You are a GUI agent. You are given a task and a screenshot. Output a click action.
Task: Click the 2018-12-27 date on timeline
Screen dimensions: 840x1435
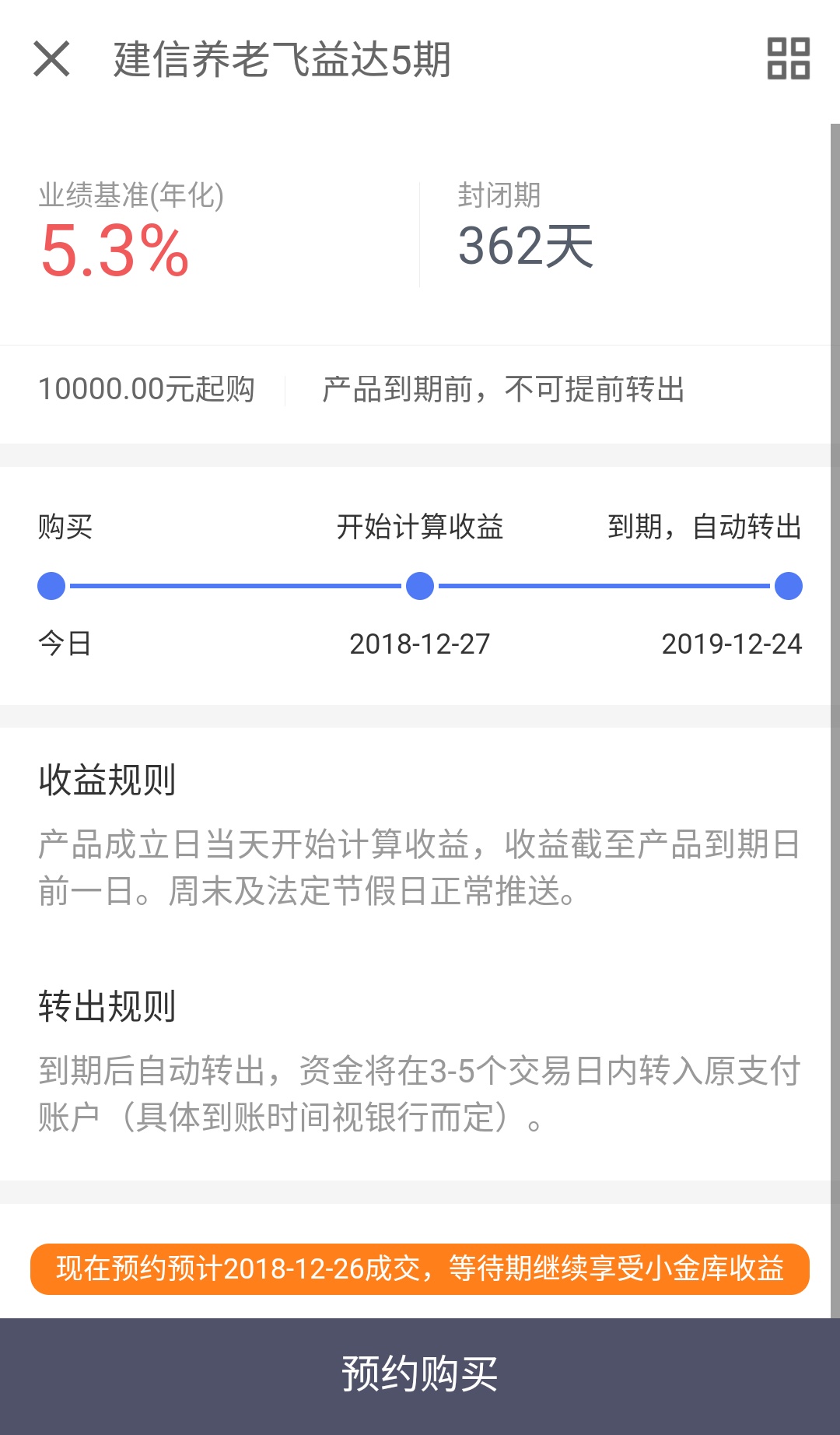(419, 644)
